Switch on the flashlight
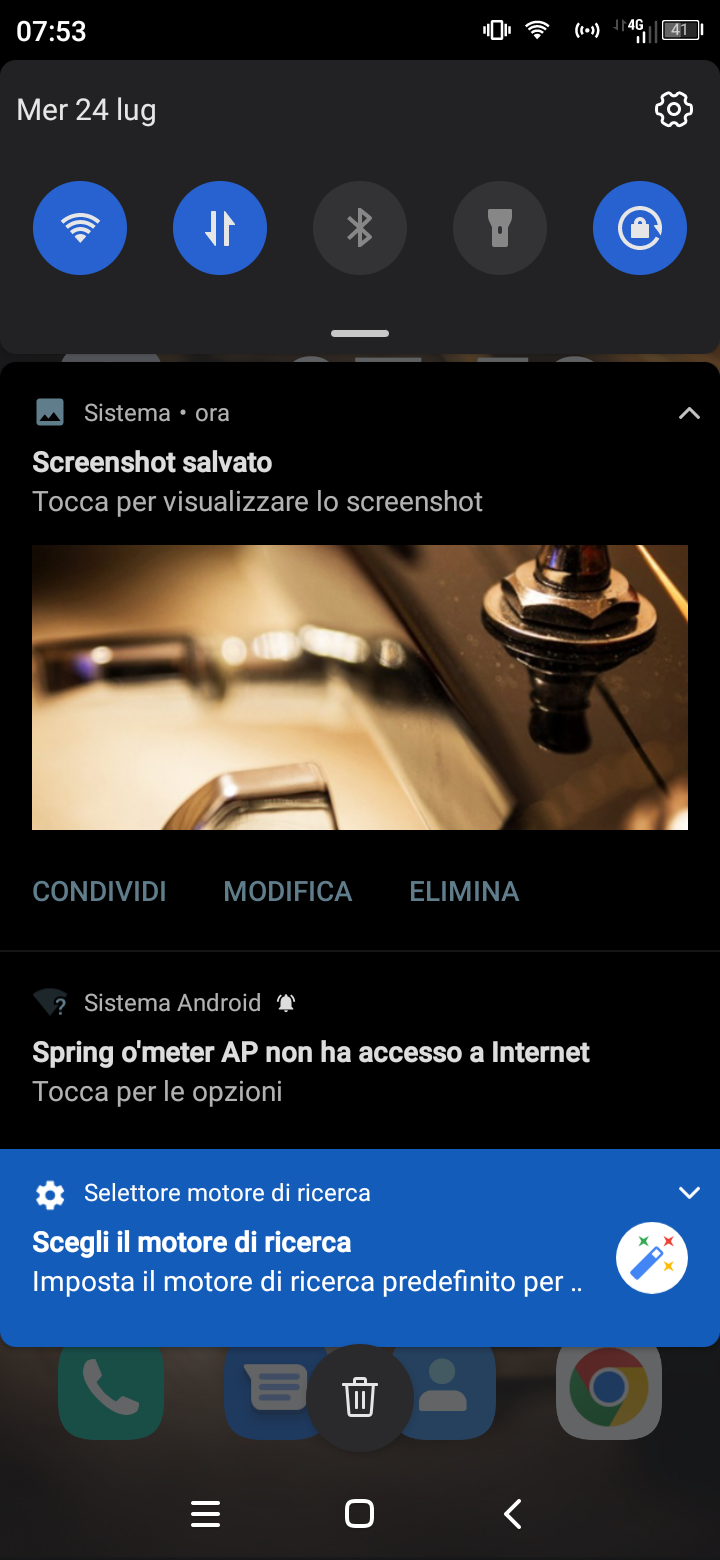The width and height of the screenshot is (720, 1560). click(x=500, y=228)
